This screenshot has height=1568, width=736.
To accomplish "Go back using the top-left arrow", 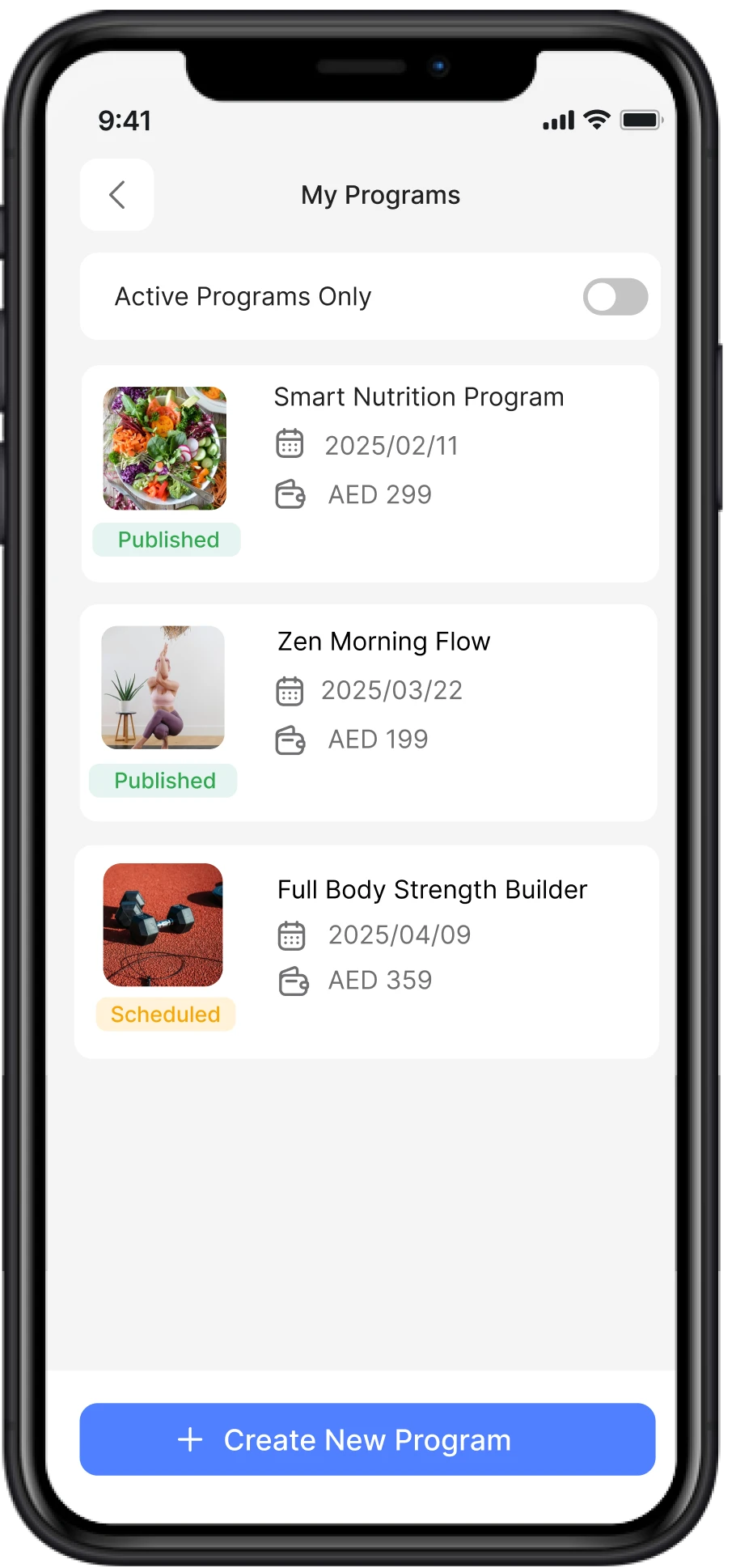I will point(117,195).
